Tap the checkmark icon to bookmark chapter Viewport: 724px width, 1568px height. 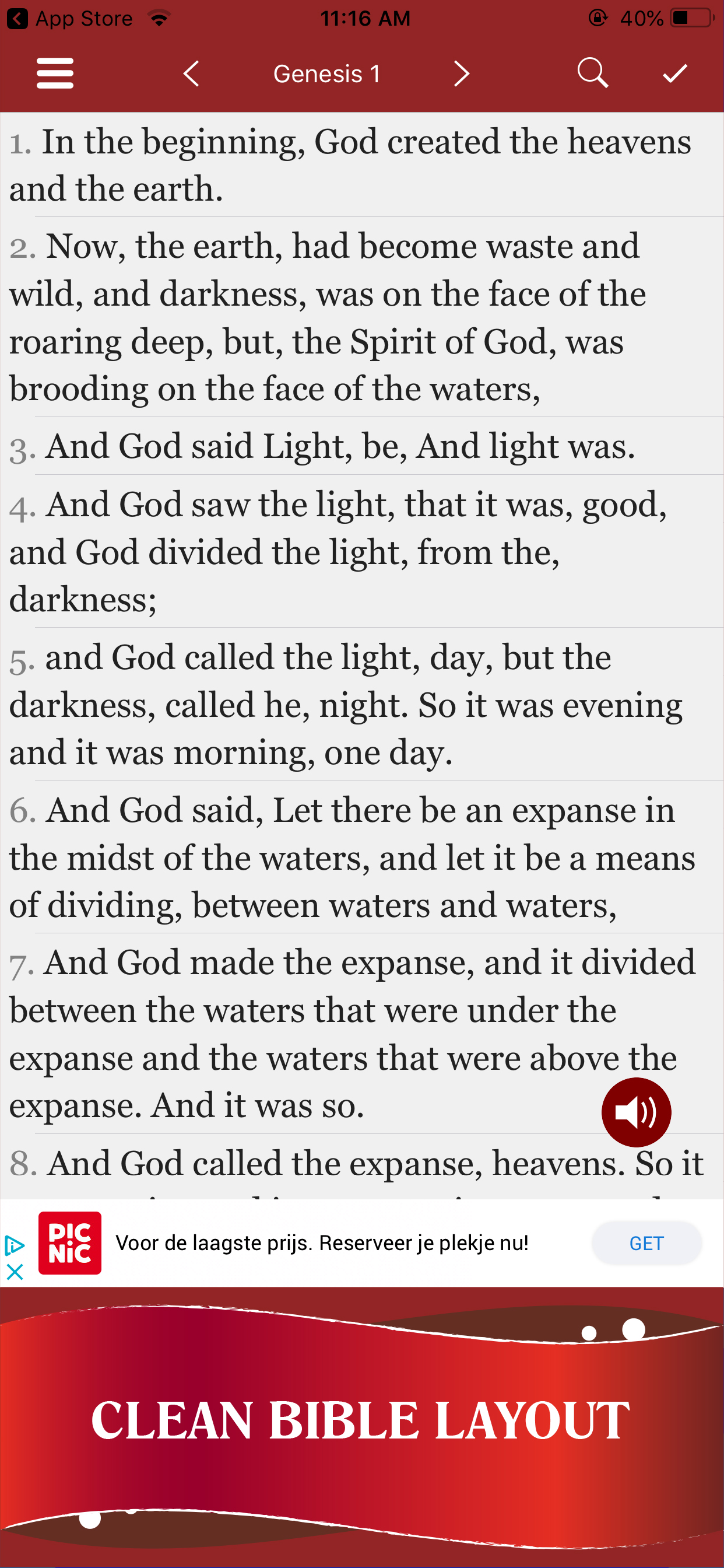[673, 73]
